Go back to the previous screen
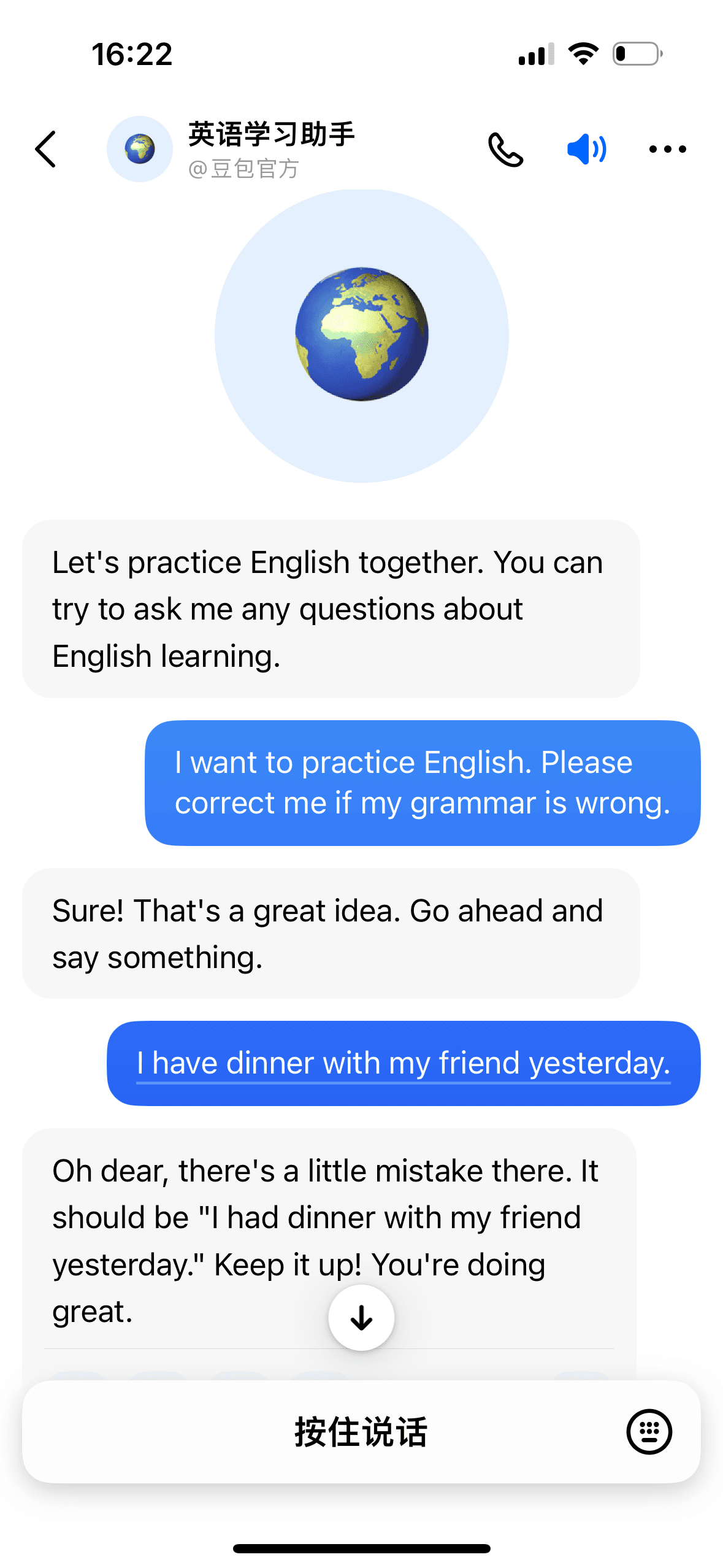 46,149
